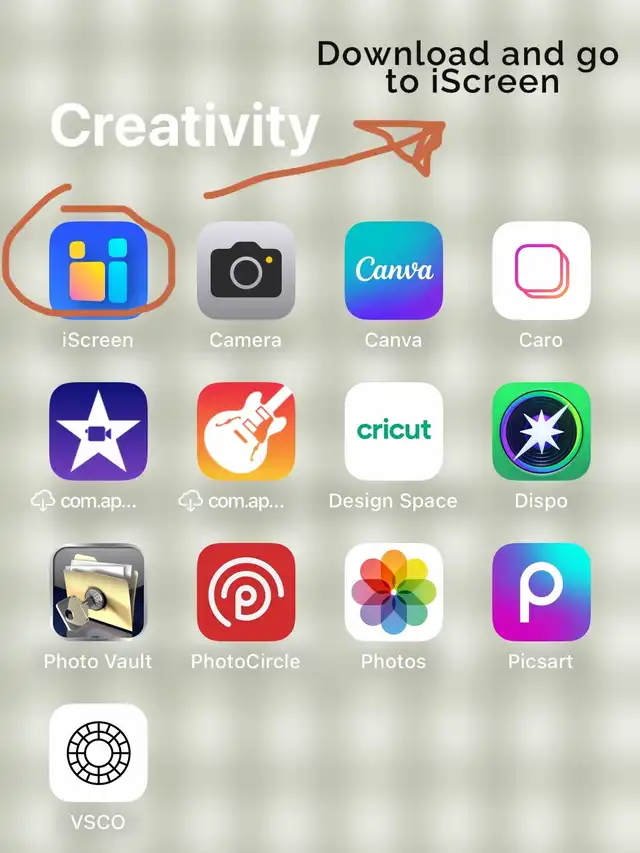The image size is (640, 853).
Task: Open the GarageBand guitar icon app
Action: pos(246,431)
